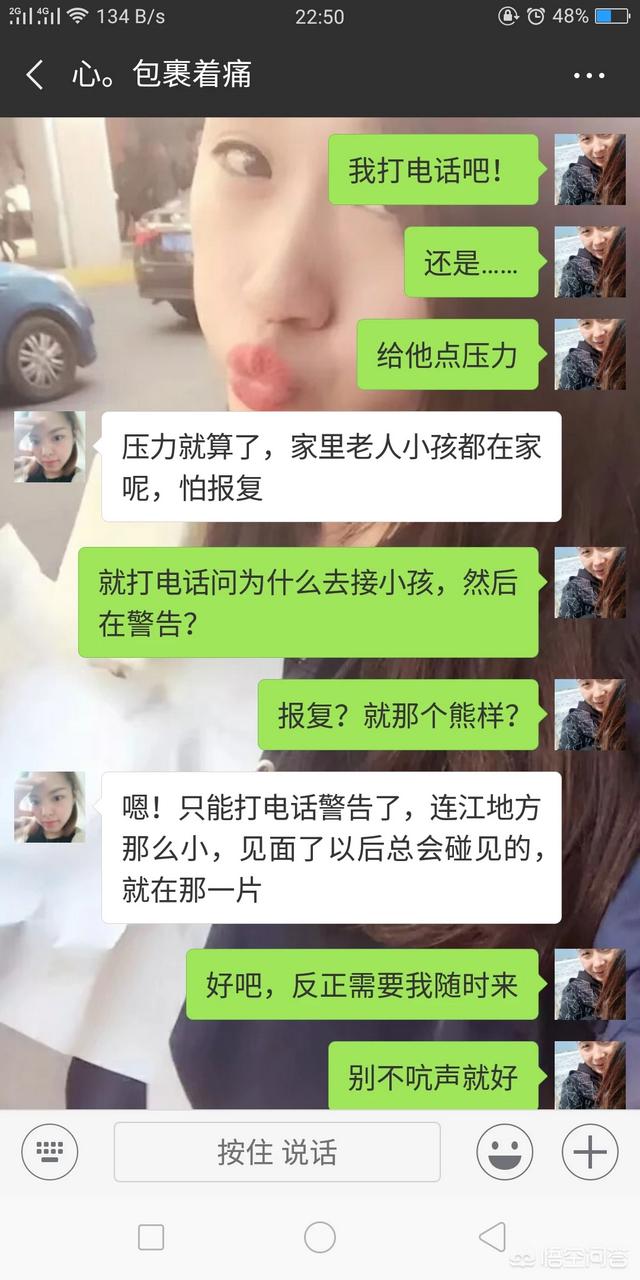Open contact avatar beside 压力就算了 message

[49, 446]
